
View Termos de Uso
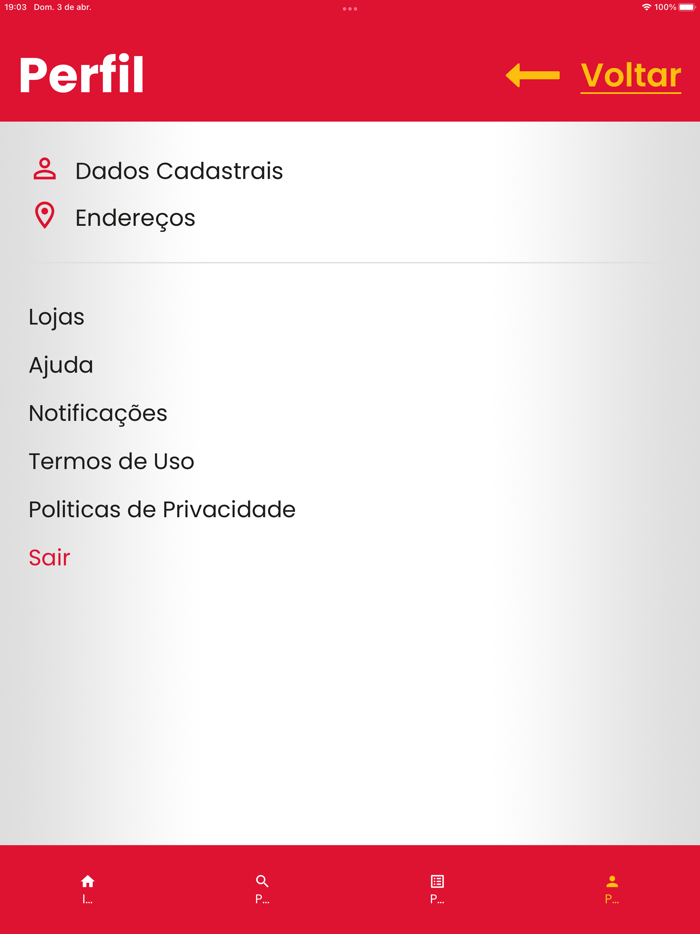click(x=111, y=461)
